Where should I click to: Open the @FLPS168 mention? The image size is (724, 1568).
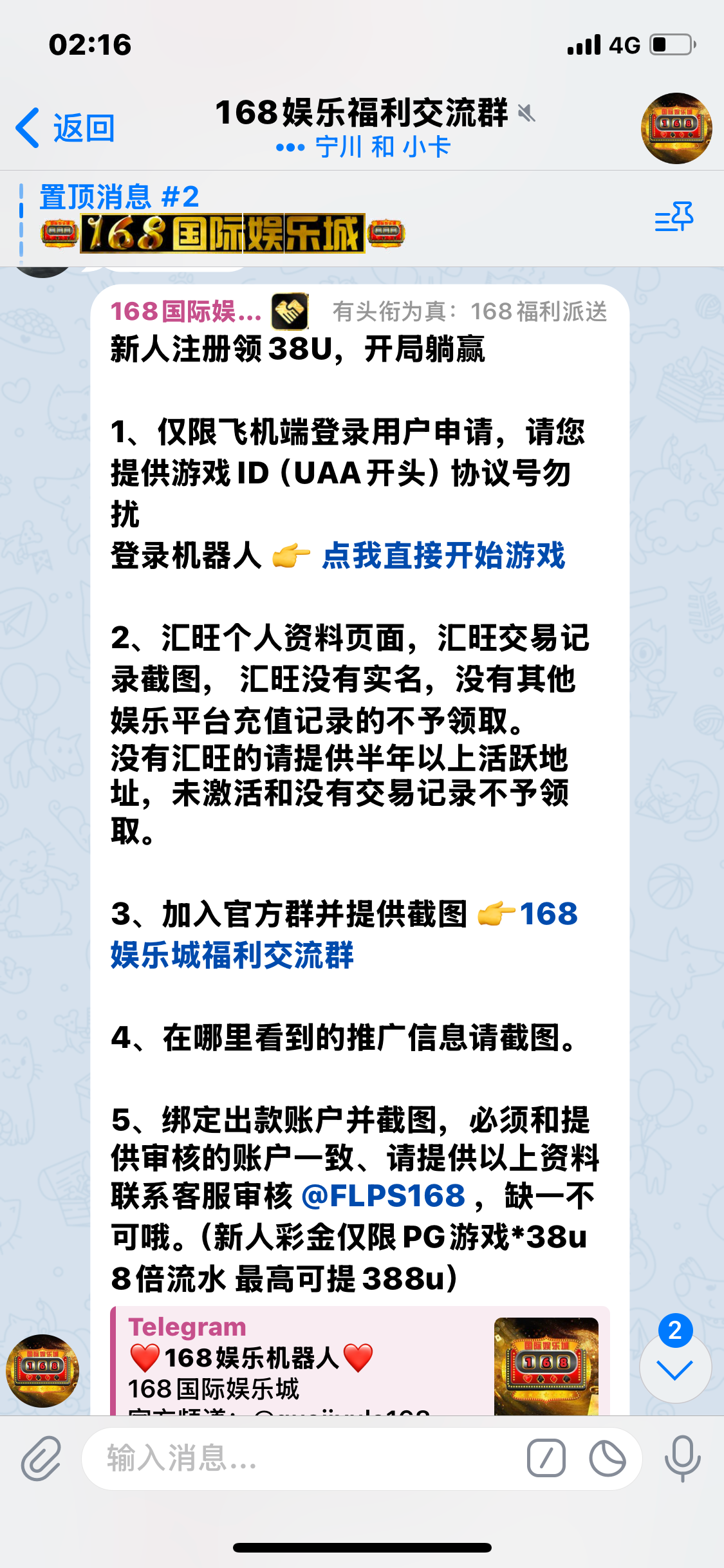click(x=383, y=1196)
